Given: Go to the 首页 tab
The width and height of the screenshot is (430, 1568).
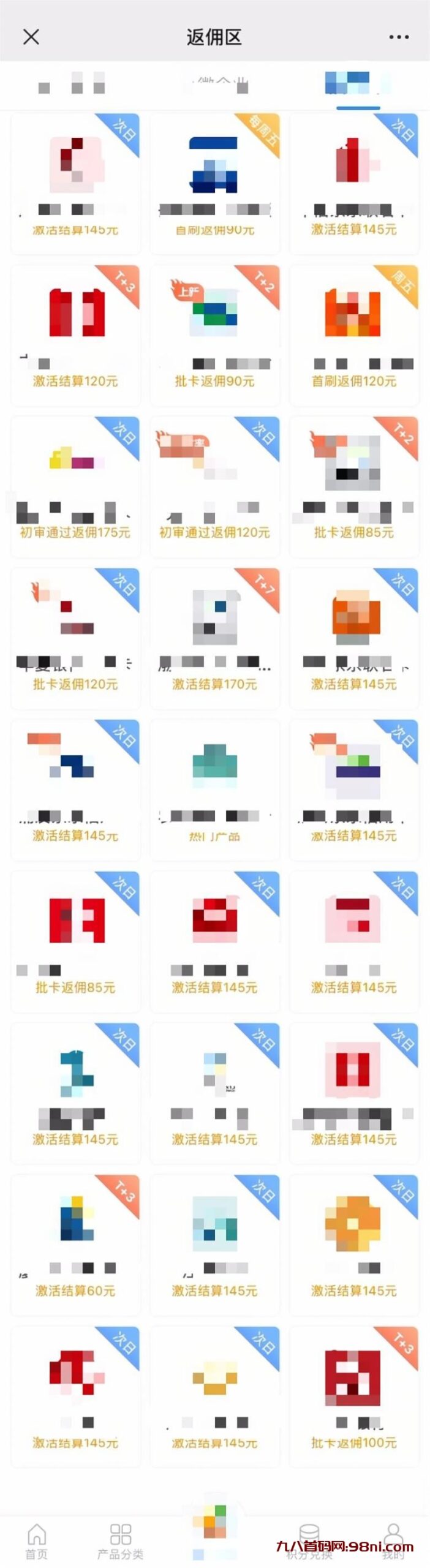Looking at the screenshot, I should [x=37, y=1540].
